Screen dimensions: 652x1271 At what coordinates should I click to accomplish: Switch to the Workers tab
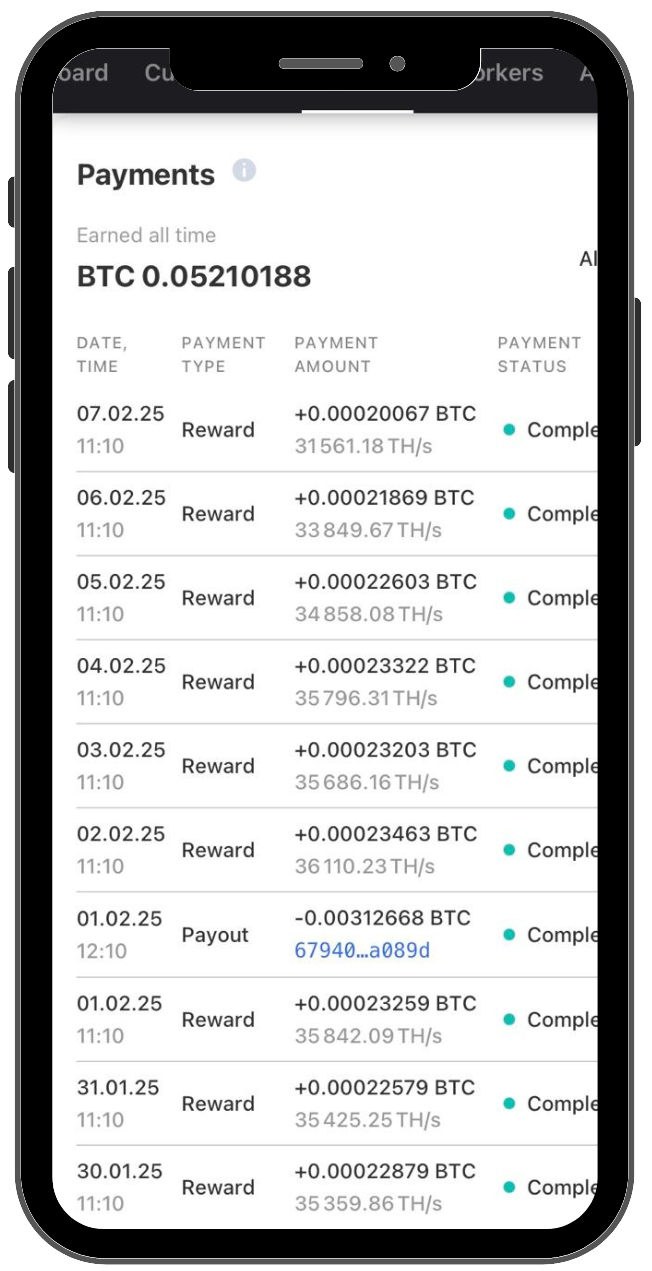pos(510,73)
